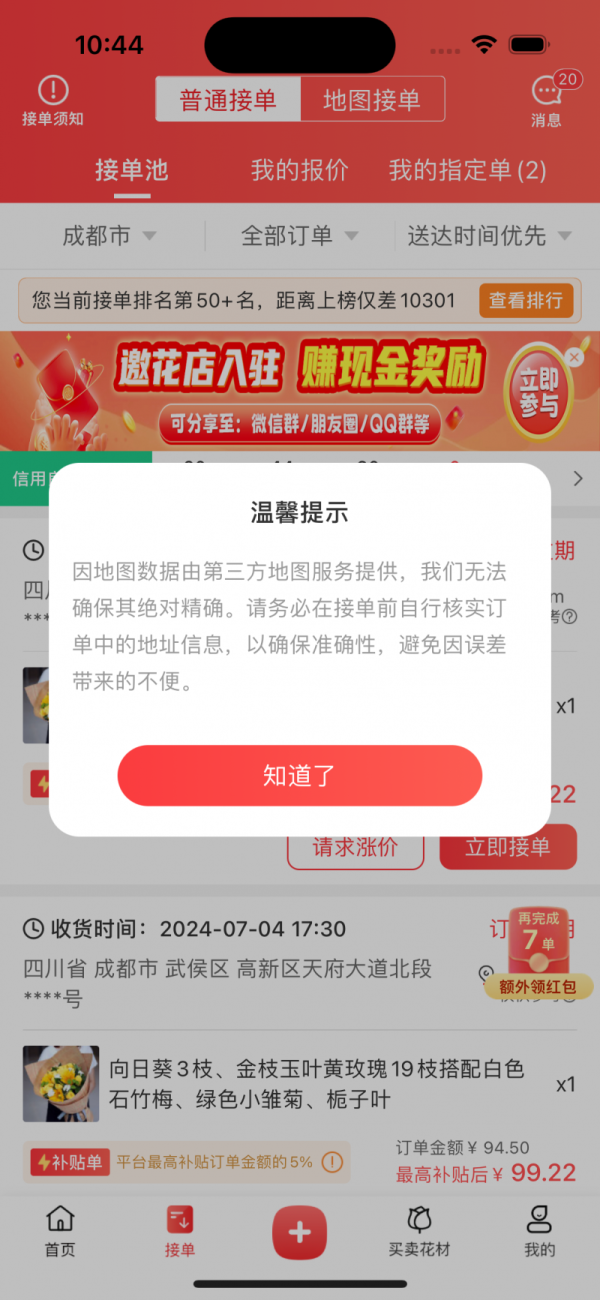This screenshot has height=1300, width=600.
Task: Tap 查看排行 ranking button
Action: pyautogui.click(x=526, y=300)
